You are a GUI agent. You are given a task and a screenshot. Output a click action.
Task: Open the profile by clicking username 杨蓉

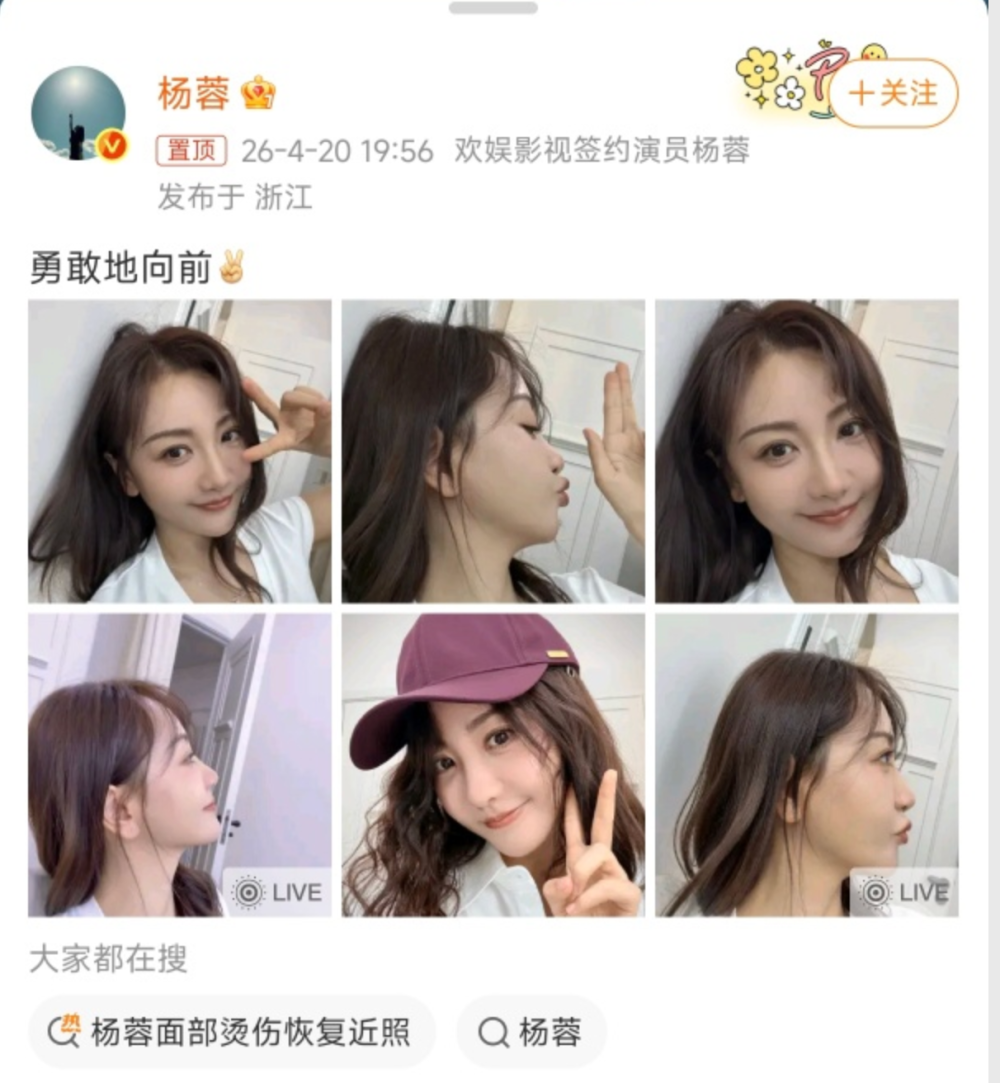(192, 95)
